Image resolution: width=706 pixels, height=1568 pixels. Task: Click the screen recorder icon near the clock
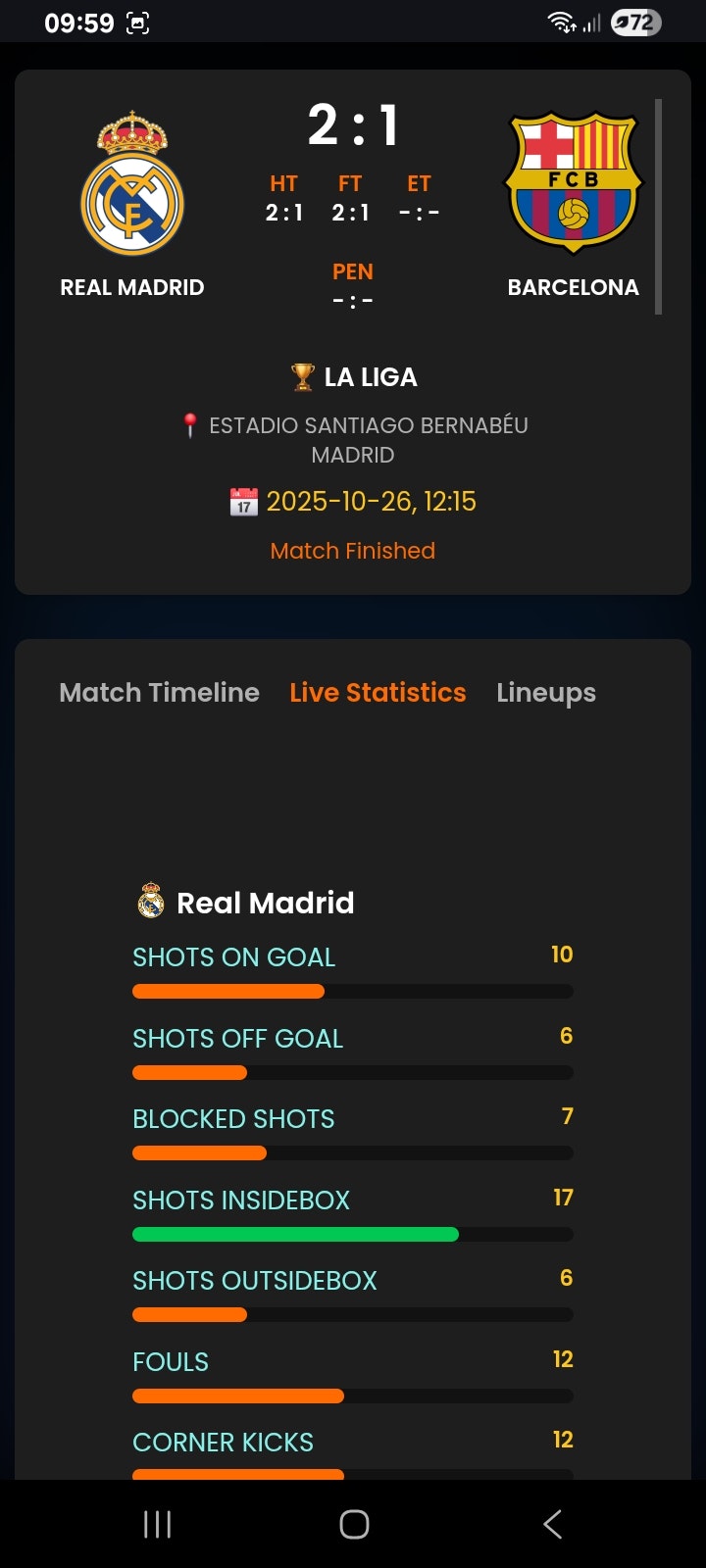(x=139, y=22)
